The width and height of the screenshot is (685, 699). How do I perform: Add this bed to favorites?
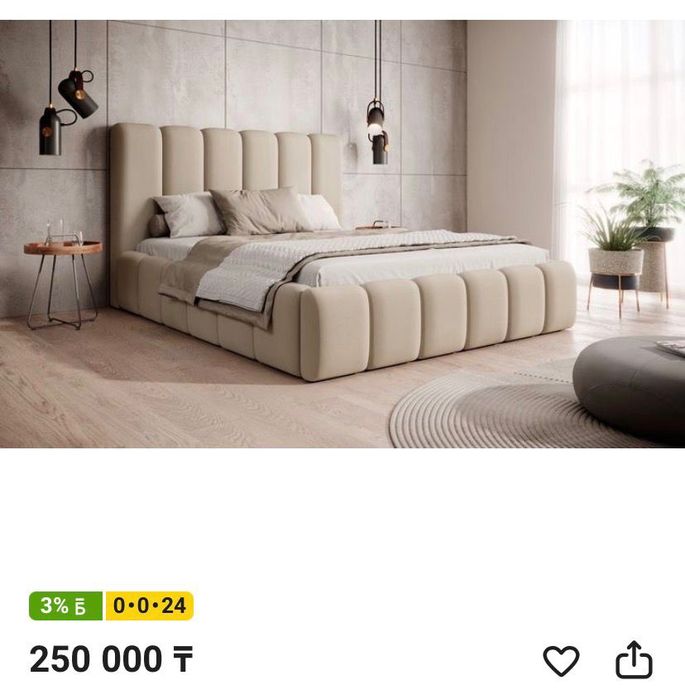click(x=561, y=660)
